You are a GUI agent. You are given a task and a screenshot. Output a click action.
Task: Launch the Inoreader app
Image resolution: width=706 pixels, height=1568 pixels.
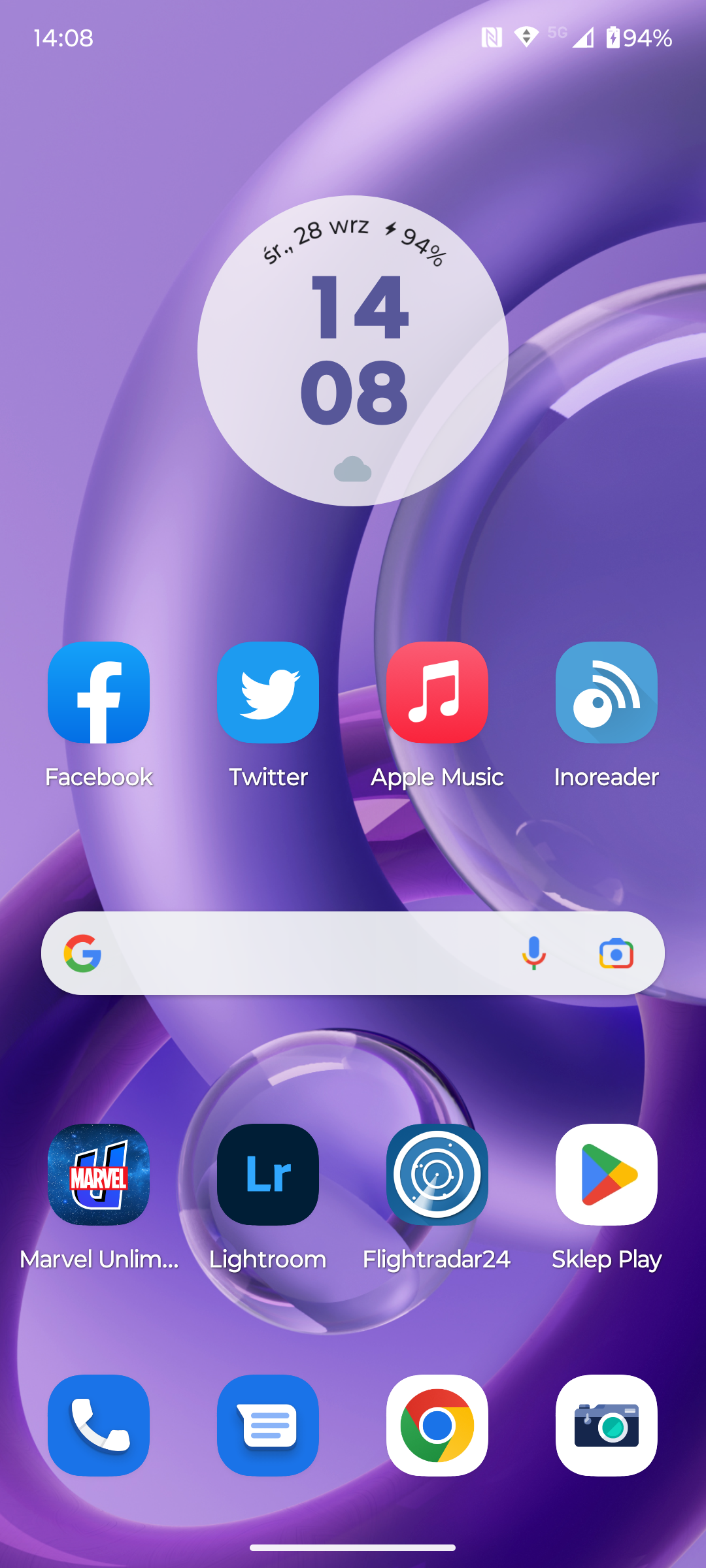[607, 693]
